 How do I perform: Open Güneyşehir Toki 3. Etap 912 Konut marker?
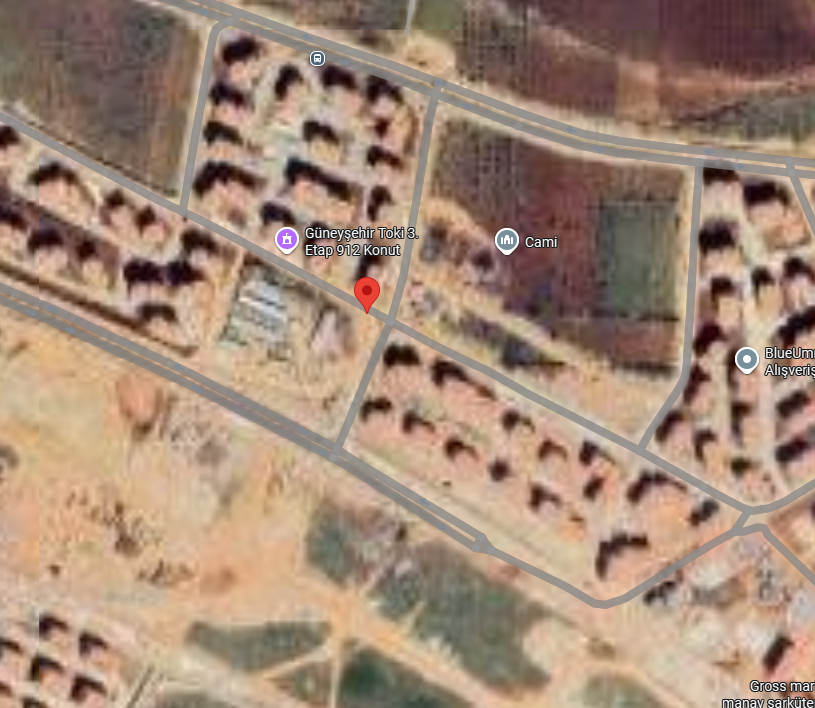(287, 240)
